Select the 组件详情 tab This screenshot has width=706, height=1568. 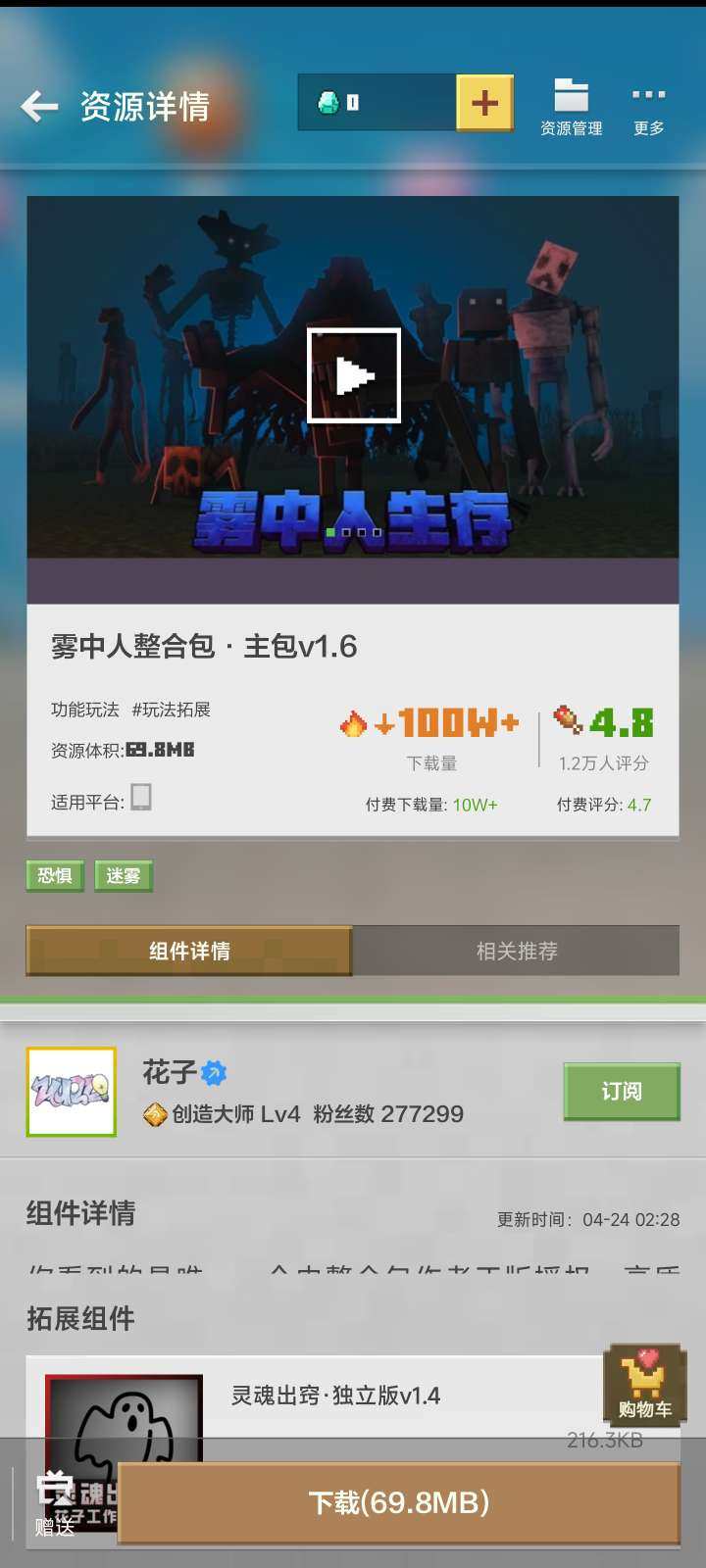pos(188,951)
